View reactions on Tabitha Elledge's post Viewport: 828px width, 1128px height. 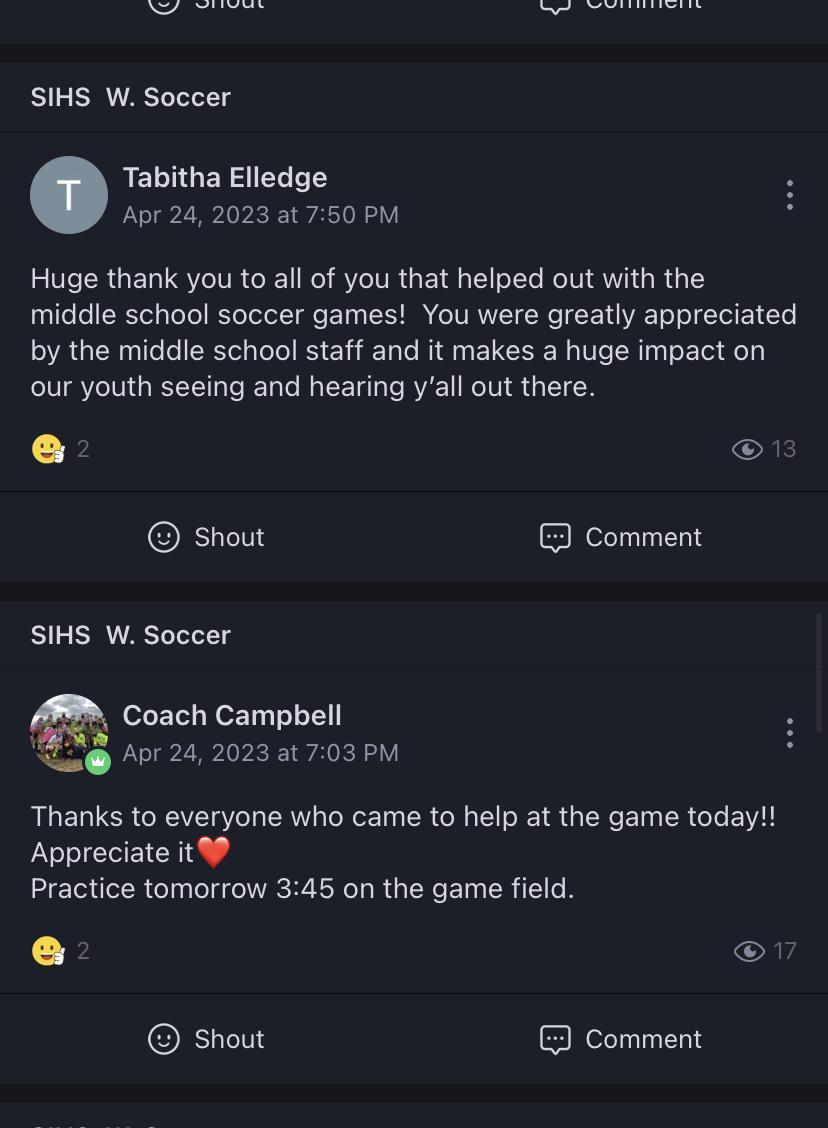pos(59,449)
